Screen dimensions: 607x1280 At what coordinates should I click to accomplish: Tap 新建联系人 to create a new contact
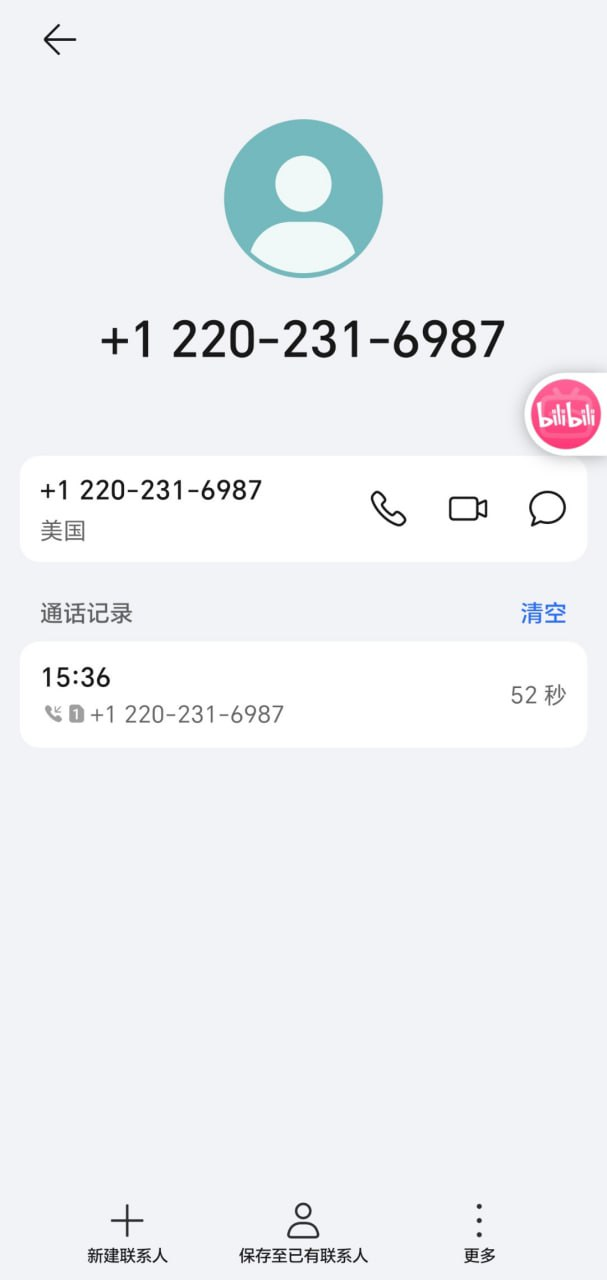pyautogui.click(x=127, y=1234)
